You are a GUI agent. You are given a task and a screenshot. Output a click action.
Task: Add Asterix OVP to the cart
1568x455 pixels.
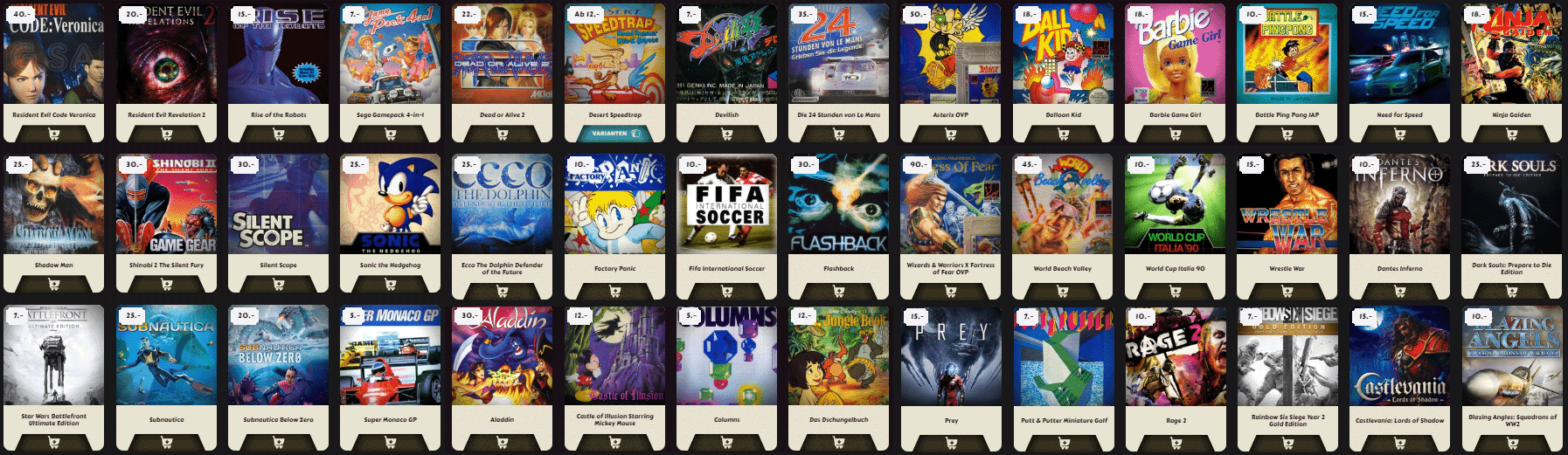pos(951,134)
